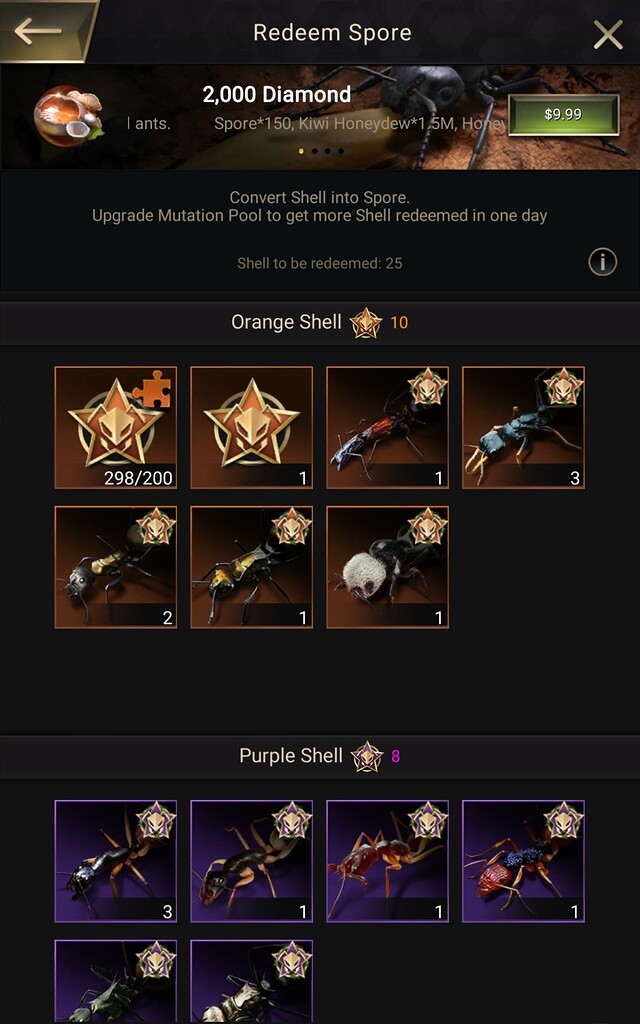640x1024 pixels.
Task: Select the orange ant with red-blue body
Action: [388, 427]
